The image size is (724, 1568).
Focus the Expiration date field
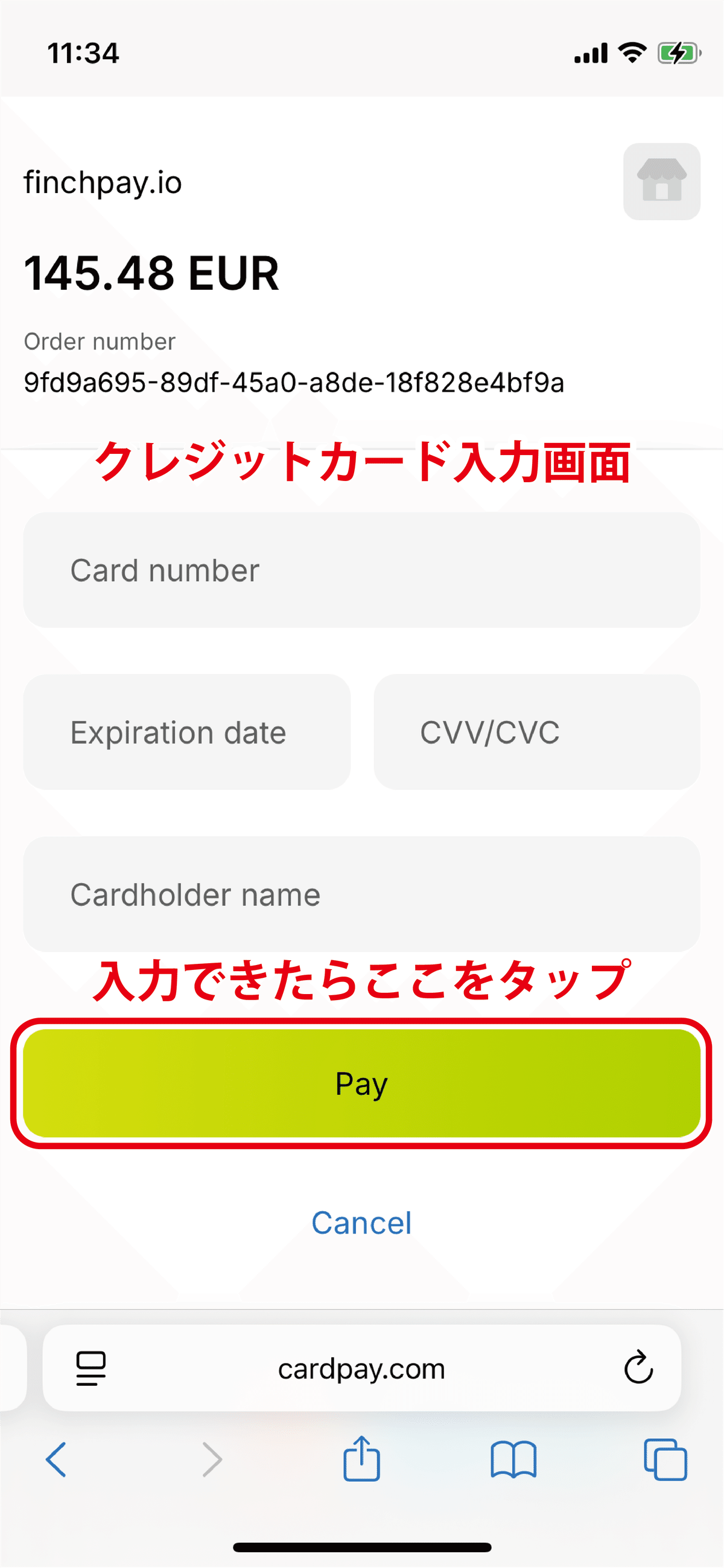(x=187, y=731)
